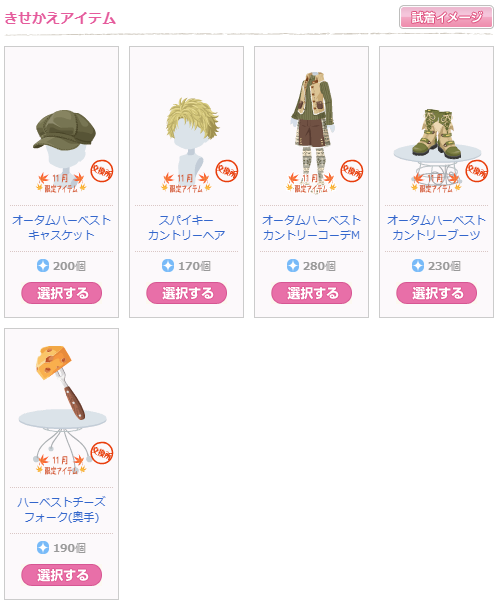The height and width of the screenshot is (606, 499).
Task: Open the ハーベストチーズフォーク(奥手) name link
Action: click(x=61, y=510)
